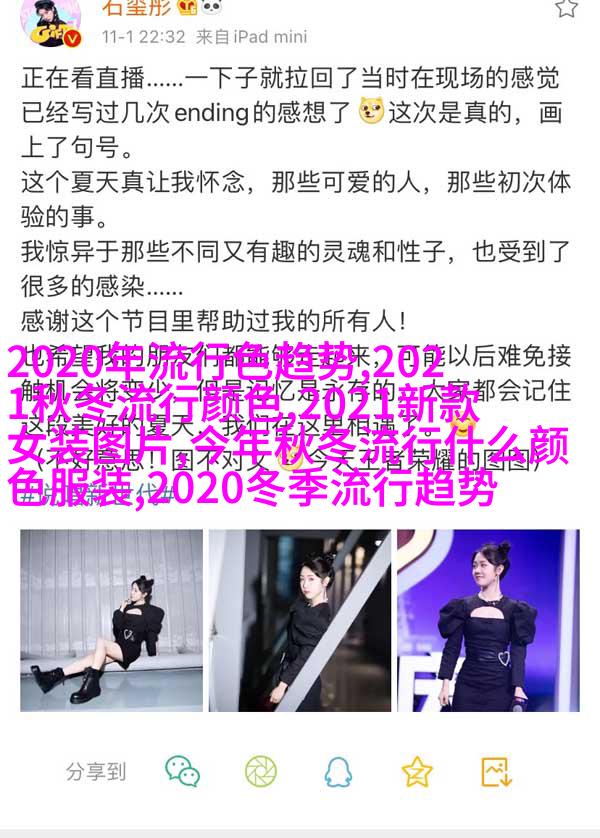Open the first photo of the post
Viewport: 600px width, 838px height.
click(x=111, y=619)
